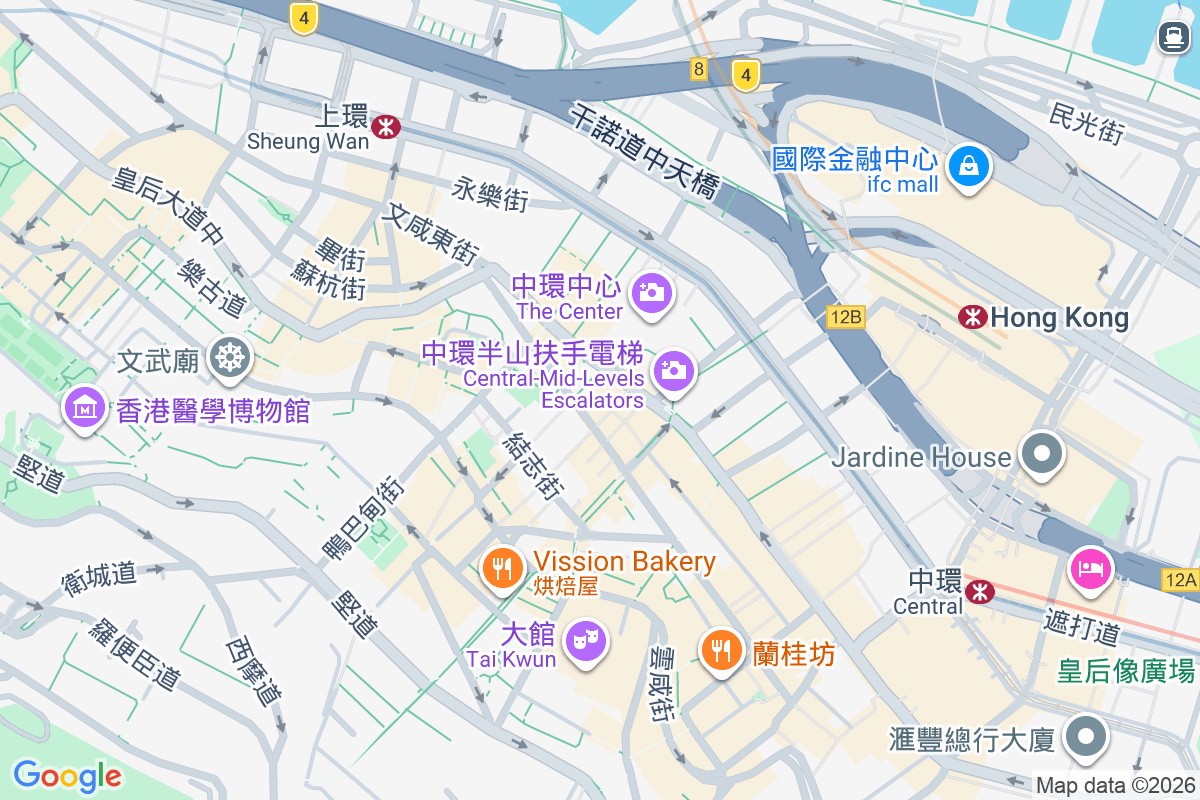
Task: Open the 文武廟 temple marker
Action: [x=231, y=357]
